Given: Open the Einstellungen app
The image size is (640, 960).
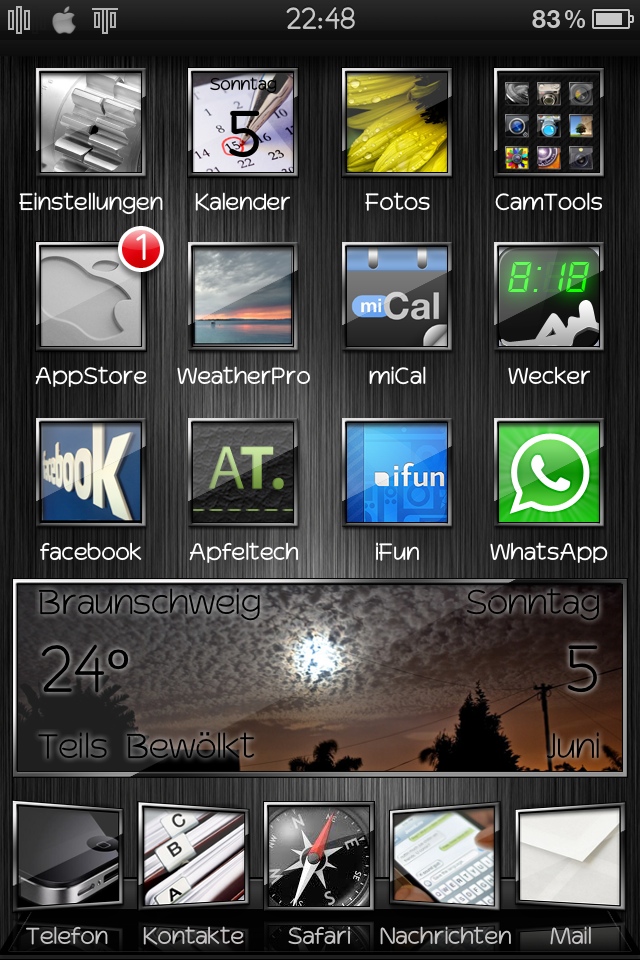Looking at the screenshot, I should point(91,123).
